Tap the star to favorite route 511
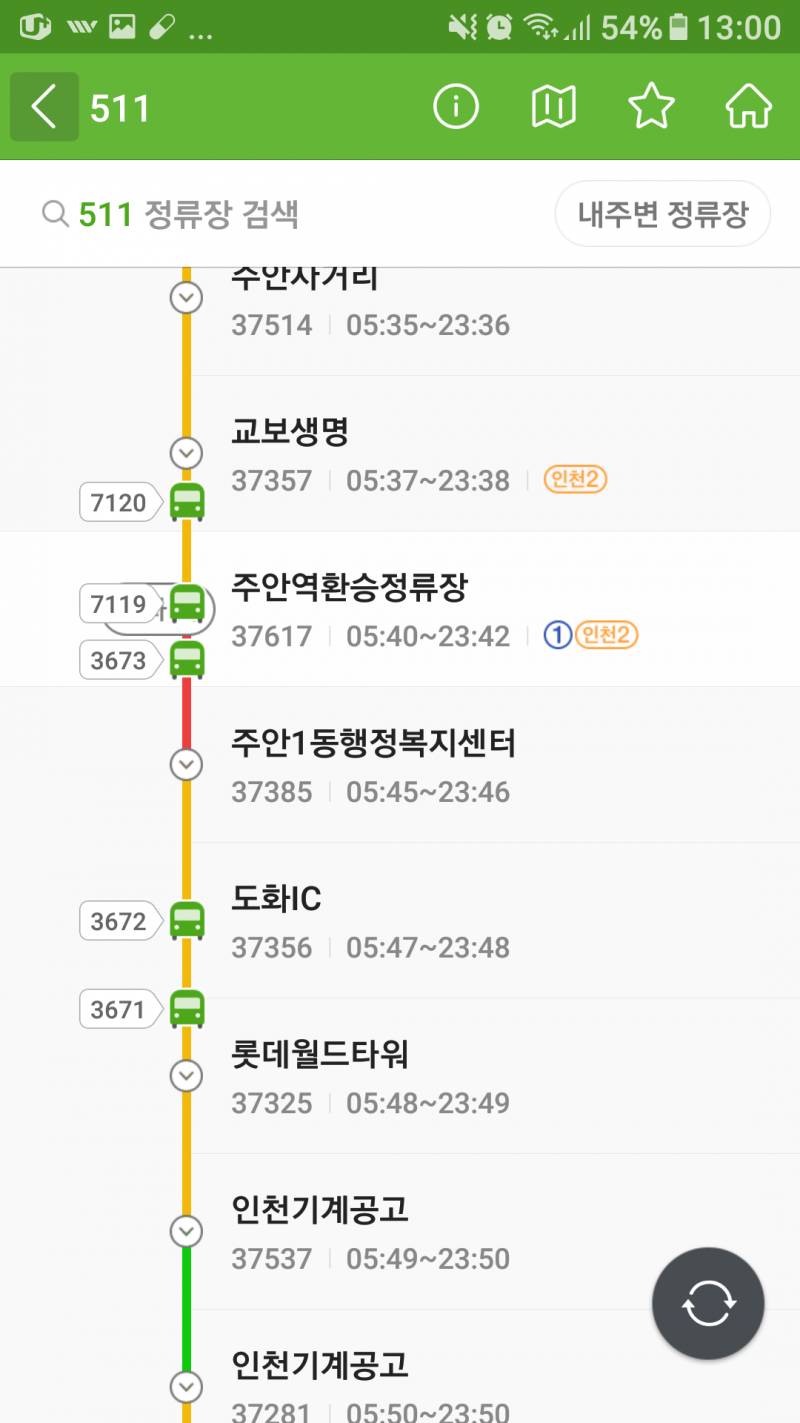The width and height of the screenshot is (800, 1423). coord(652,105)
